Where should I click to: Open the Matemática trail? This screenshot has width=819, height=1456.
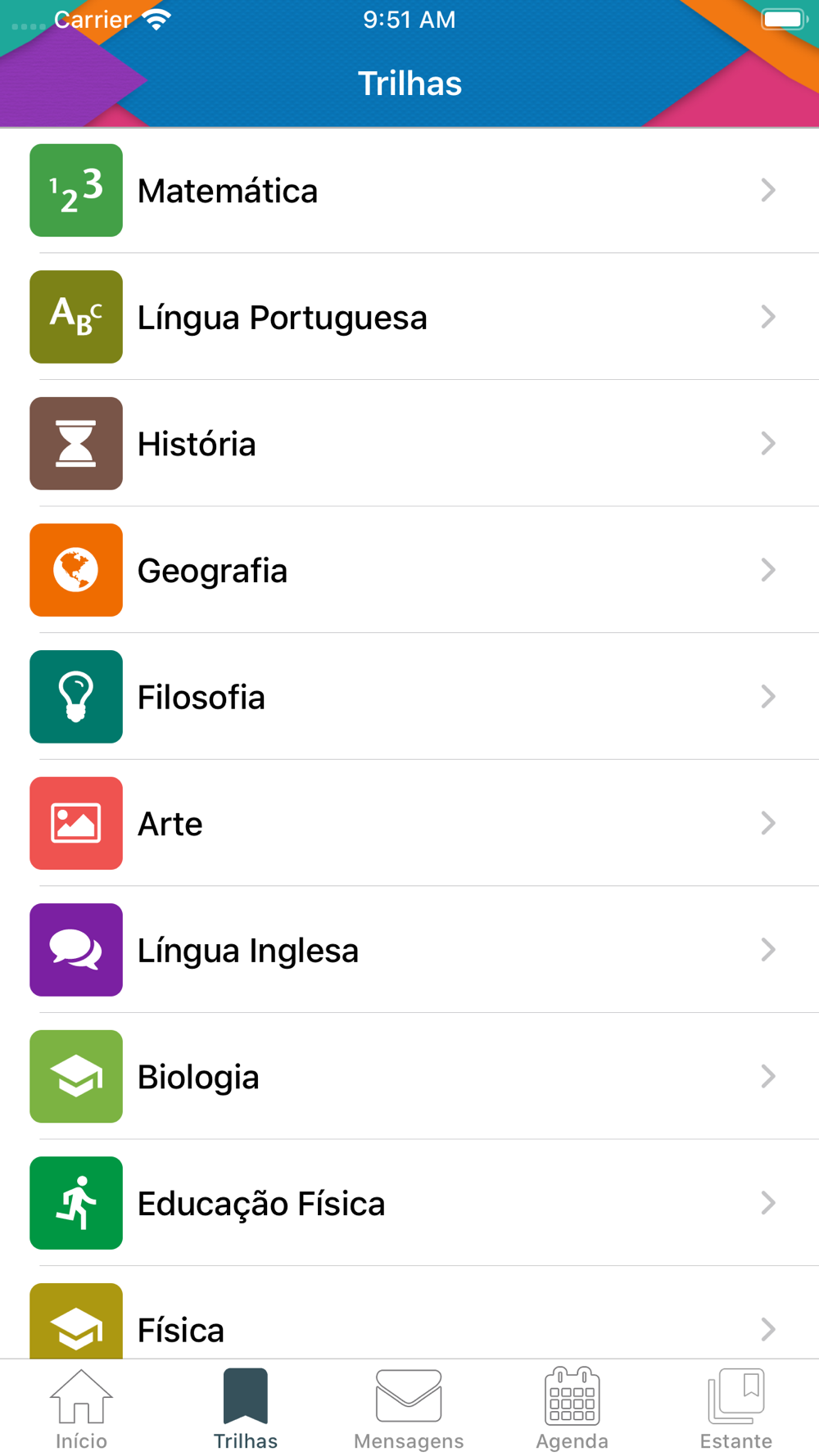(409, 190)
